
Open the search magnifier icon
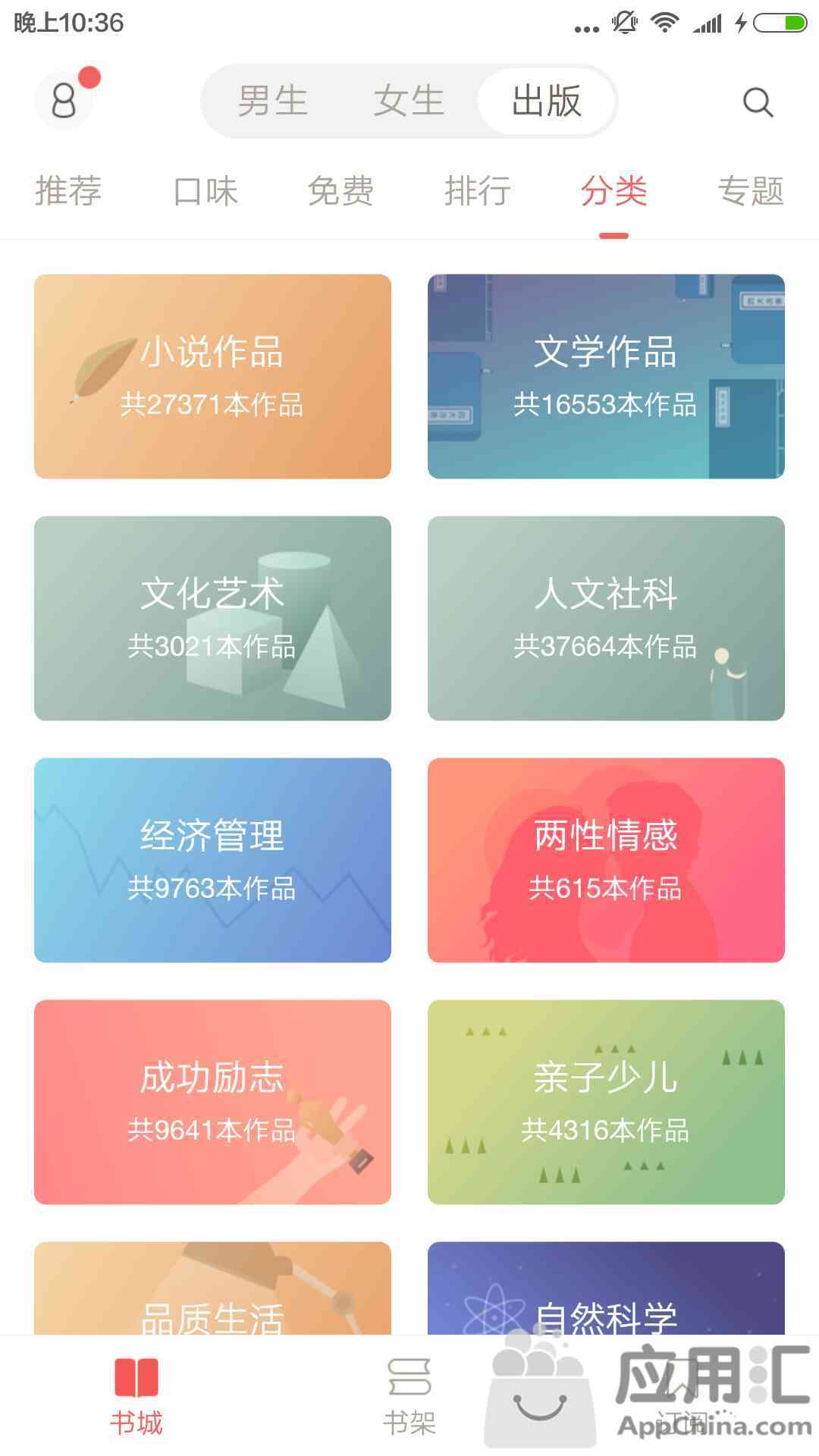pyautogui.click(x=758, y=102)
